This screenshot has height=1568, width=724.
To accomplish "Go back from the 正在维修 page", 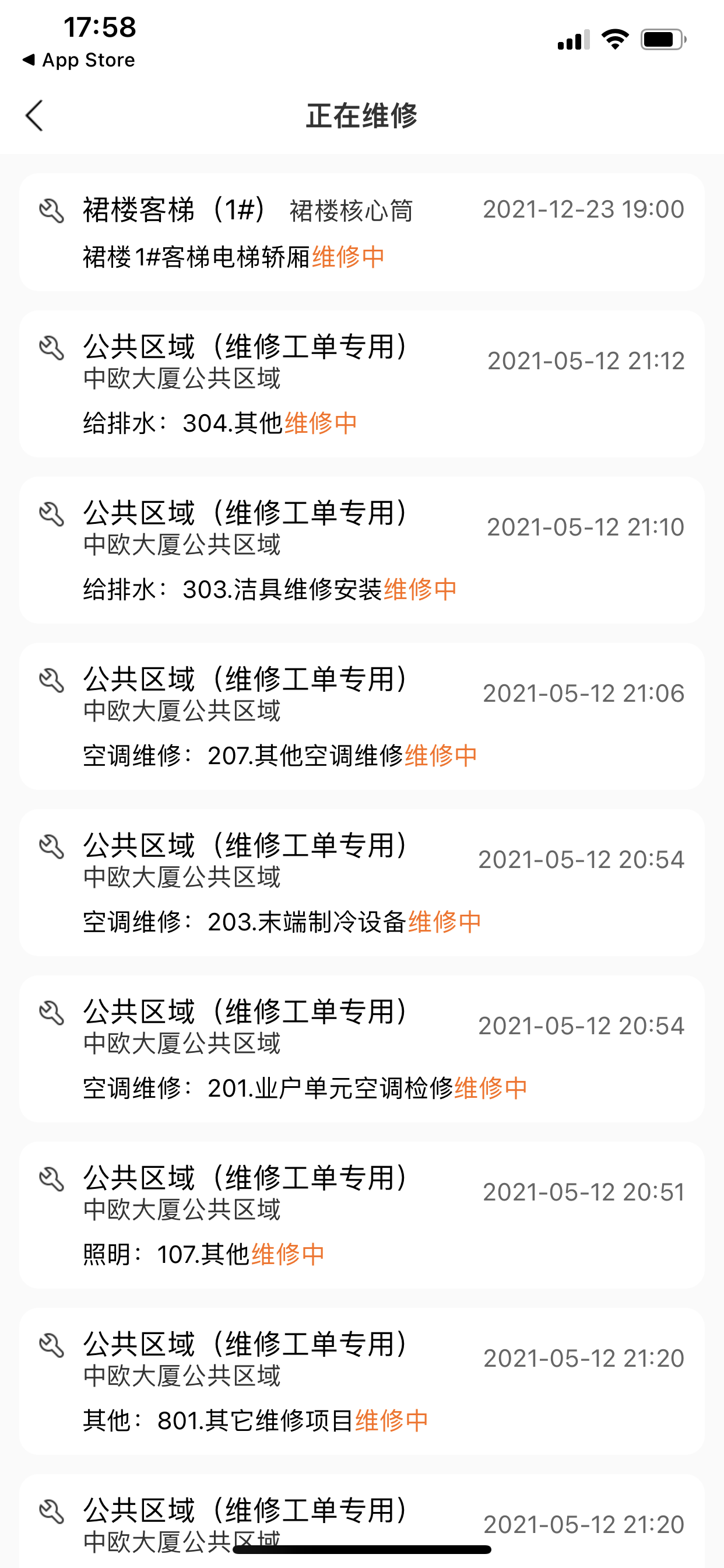I will [34, 116].
